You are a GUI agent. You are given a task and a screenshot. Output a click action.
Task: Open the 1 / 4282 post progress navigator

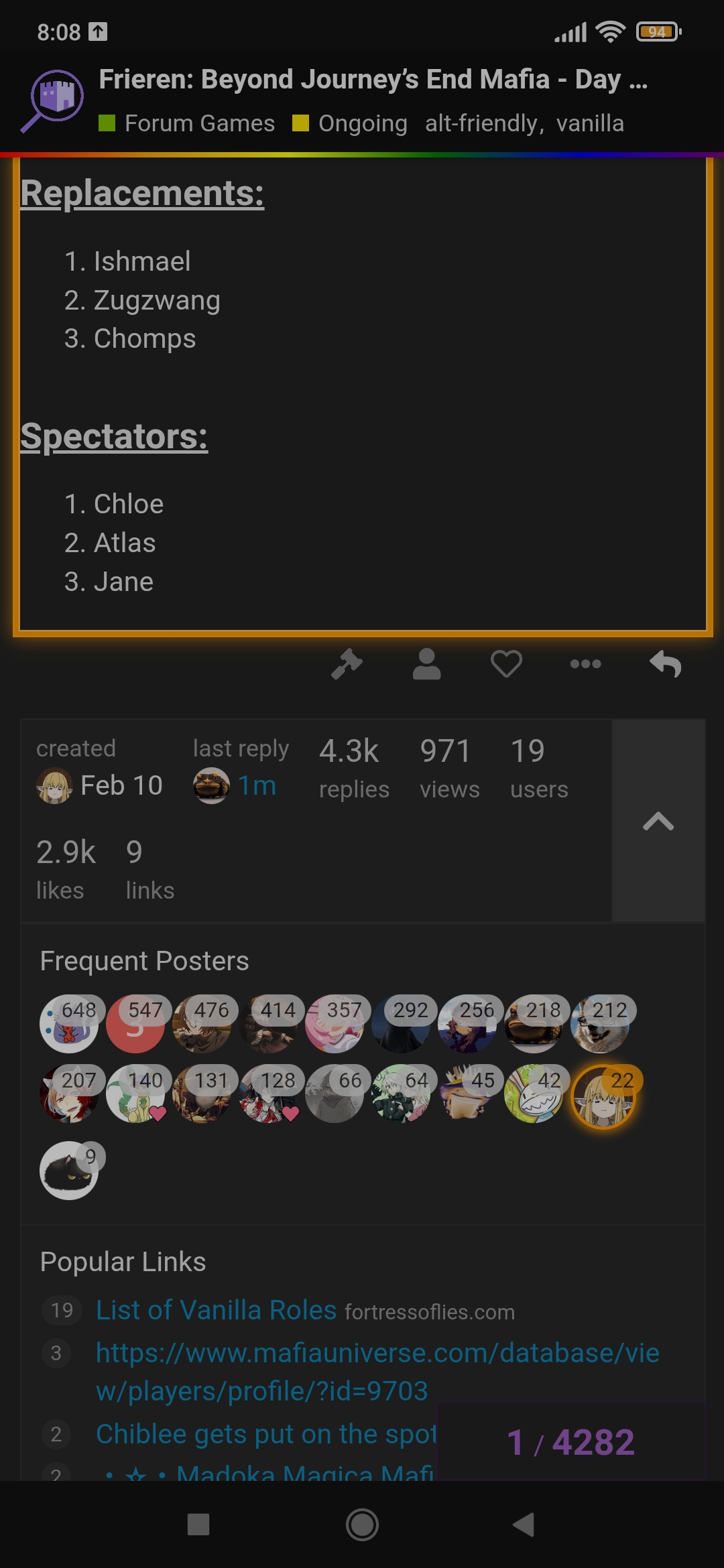(570, 1442)
